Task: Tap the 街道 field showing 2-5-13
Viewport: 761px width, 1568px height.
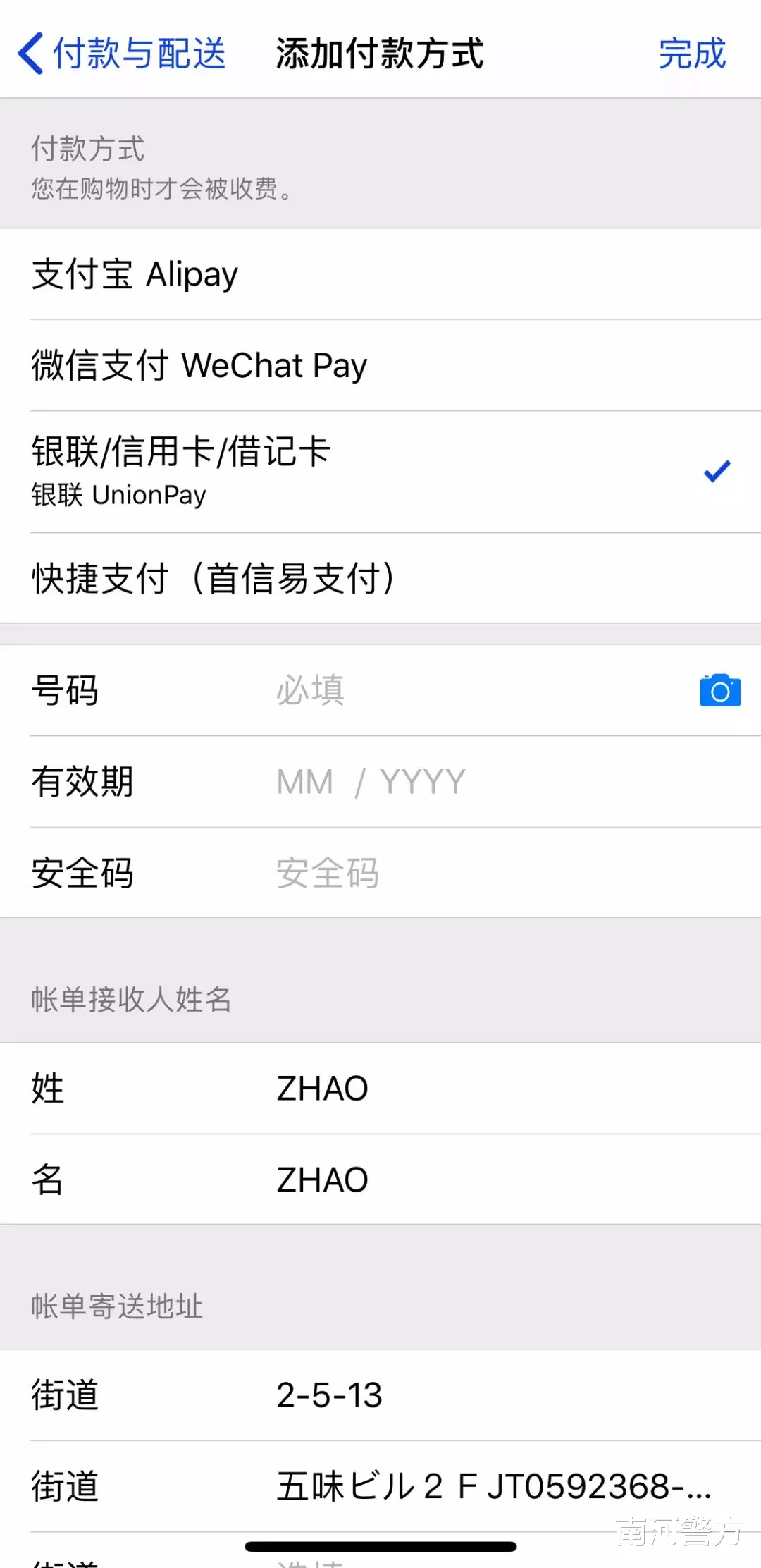Action: click(423, 1395)
